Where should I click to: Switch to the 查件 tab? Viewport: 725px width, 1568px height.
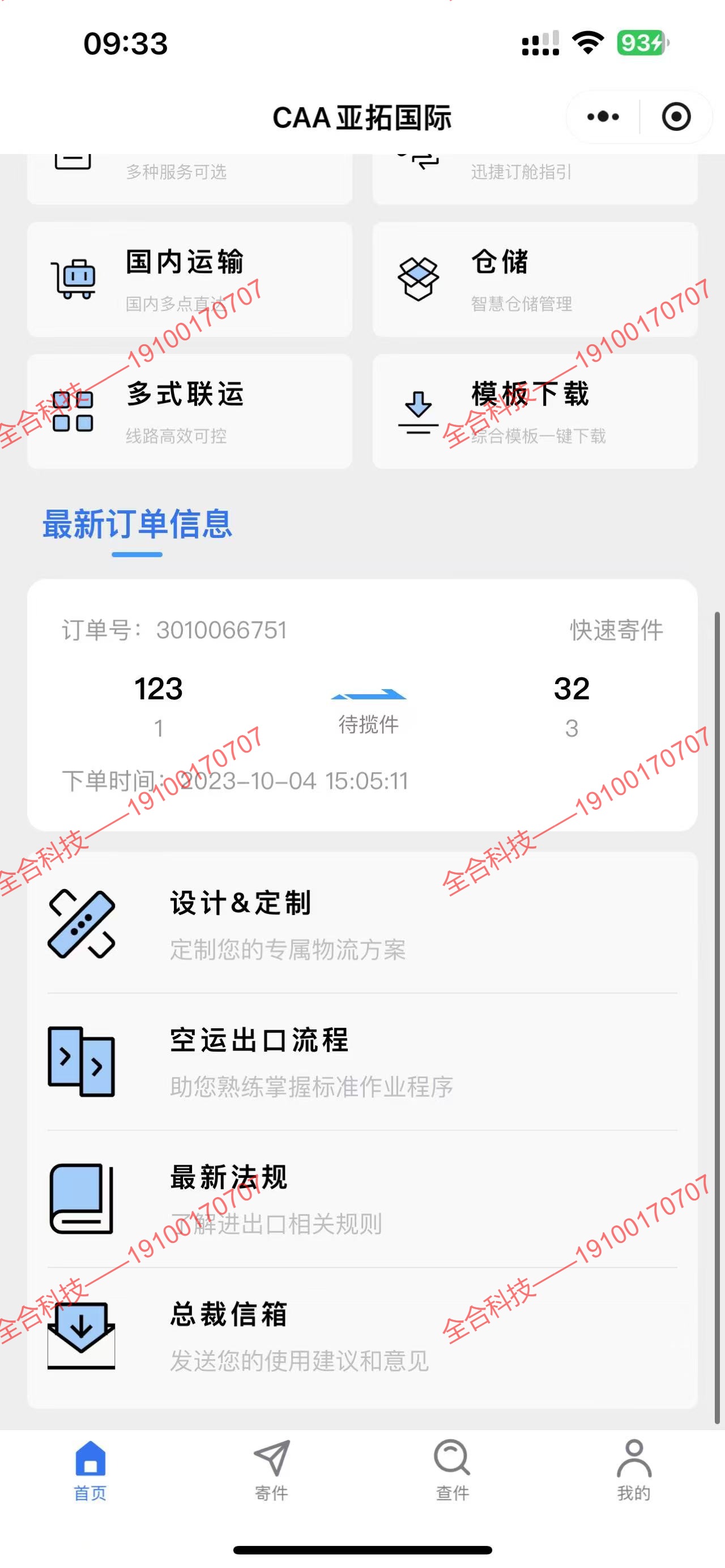tap(453, 1470)
